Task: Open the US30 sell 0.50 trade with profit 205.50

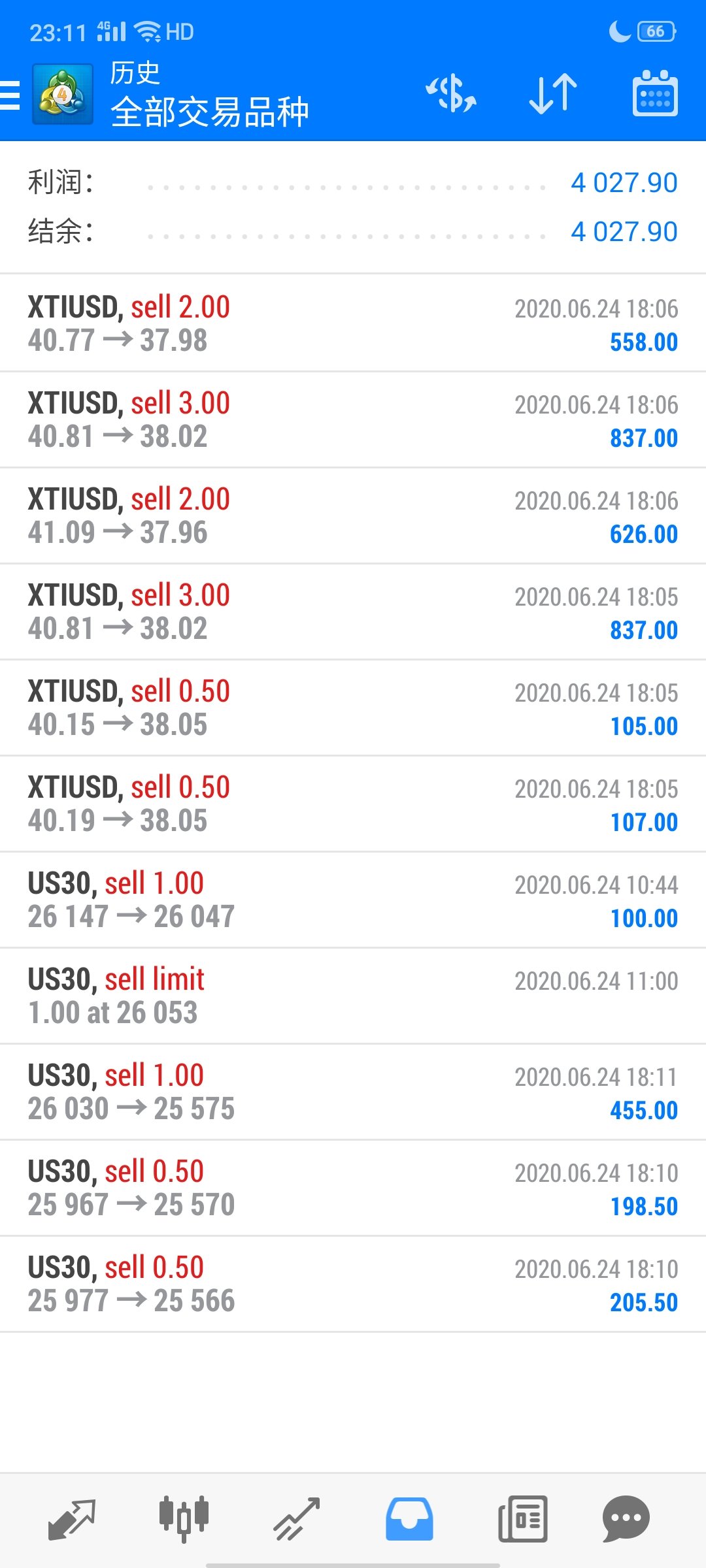Action: [x=353, y=1284]
